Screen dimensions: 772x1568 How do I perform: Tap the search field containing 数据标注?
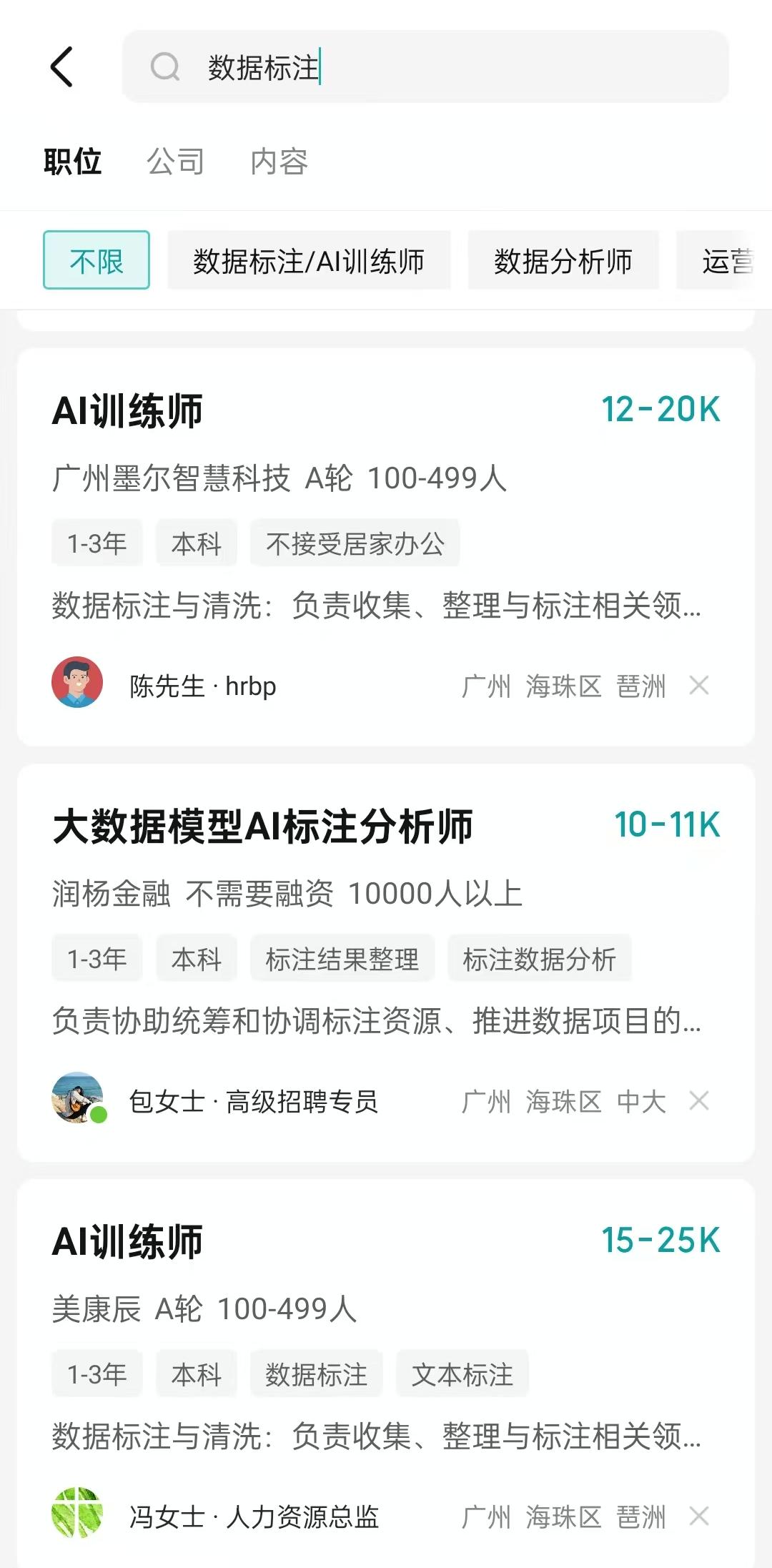[425, 67]
